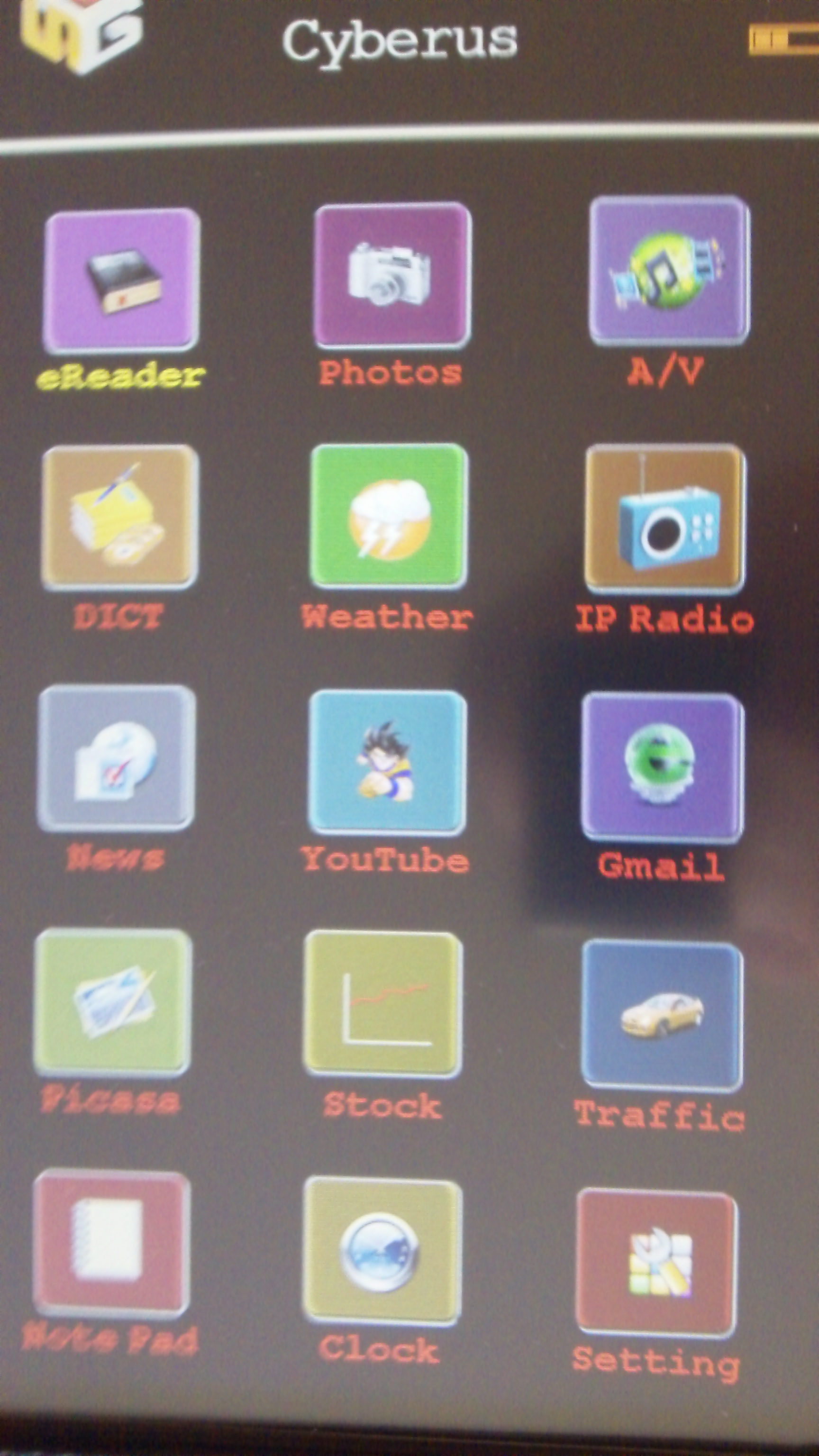
Task: Launch YouTube
Action: (387, 762)
